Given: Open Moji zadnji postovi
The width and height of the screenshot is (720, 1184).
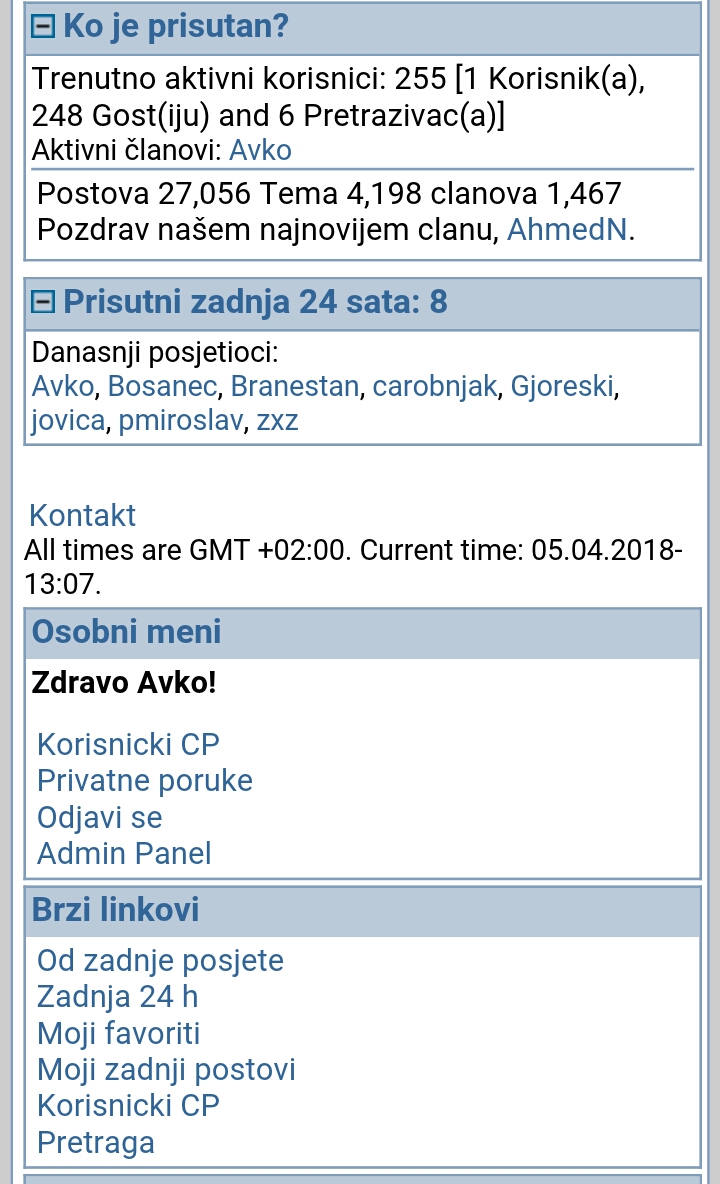Looking at the screenshot, I should pyautogui.click(x=166, y=1070).
